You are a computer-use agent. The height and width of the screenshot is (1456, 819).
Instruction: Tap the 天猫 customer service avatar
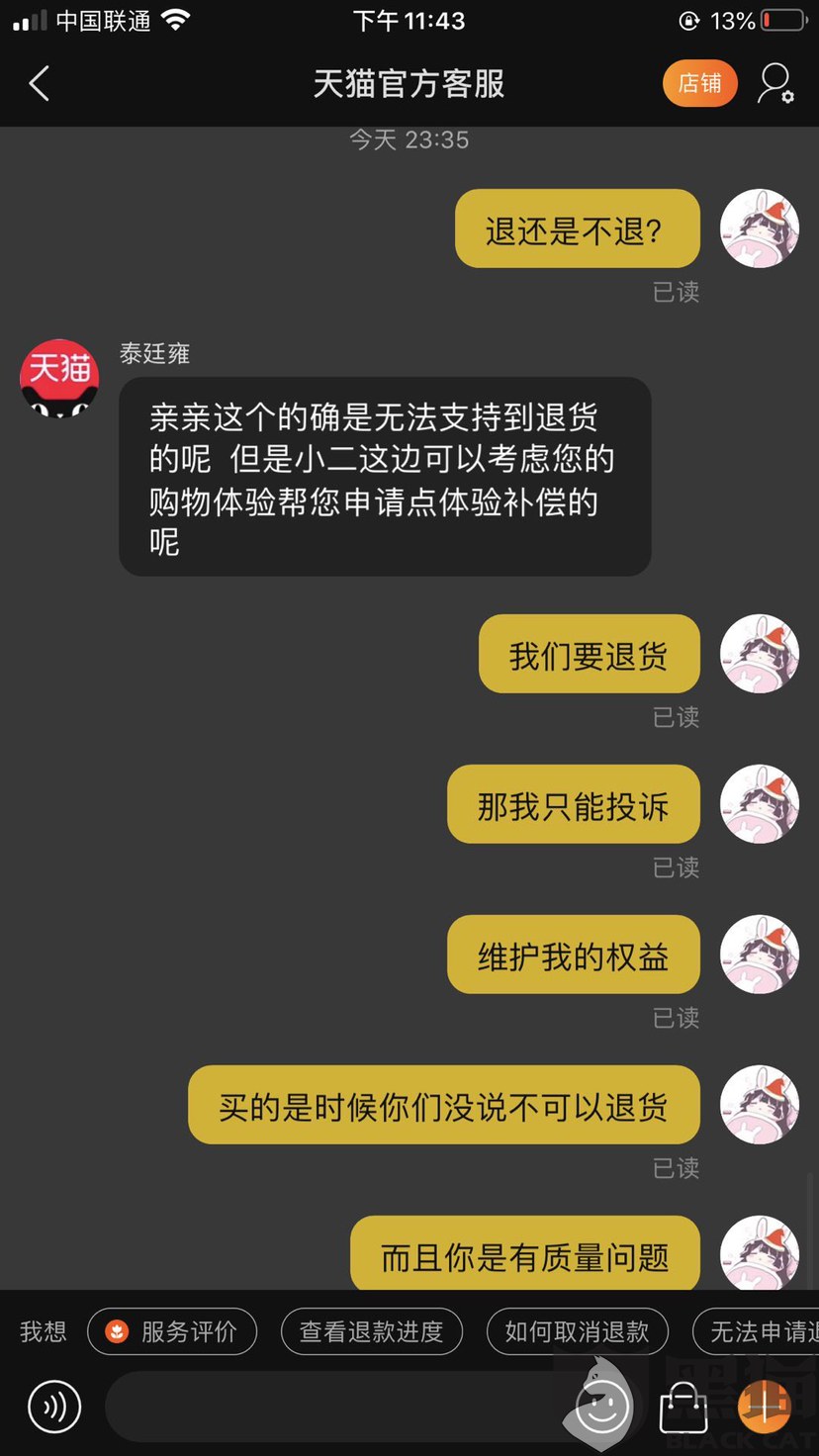(x=59, y=378)
